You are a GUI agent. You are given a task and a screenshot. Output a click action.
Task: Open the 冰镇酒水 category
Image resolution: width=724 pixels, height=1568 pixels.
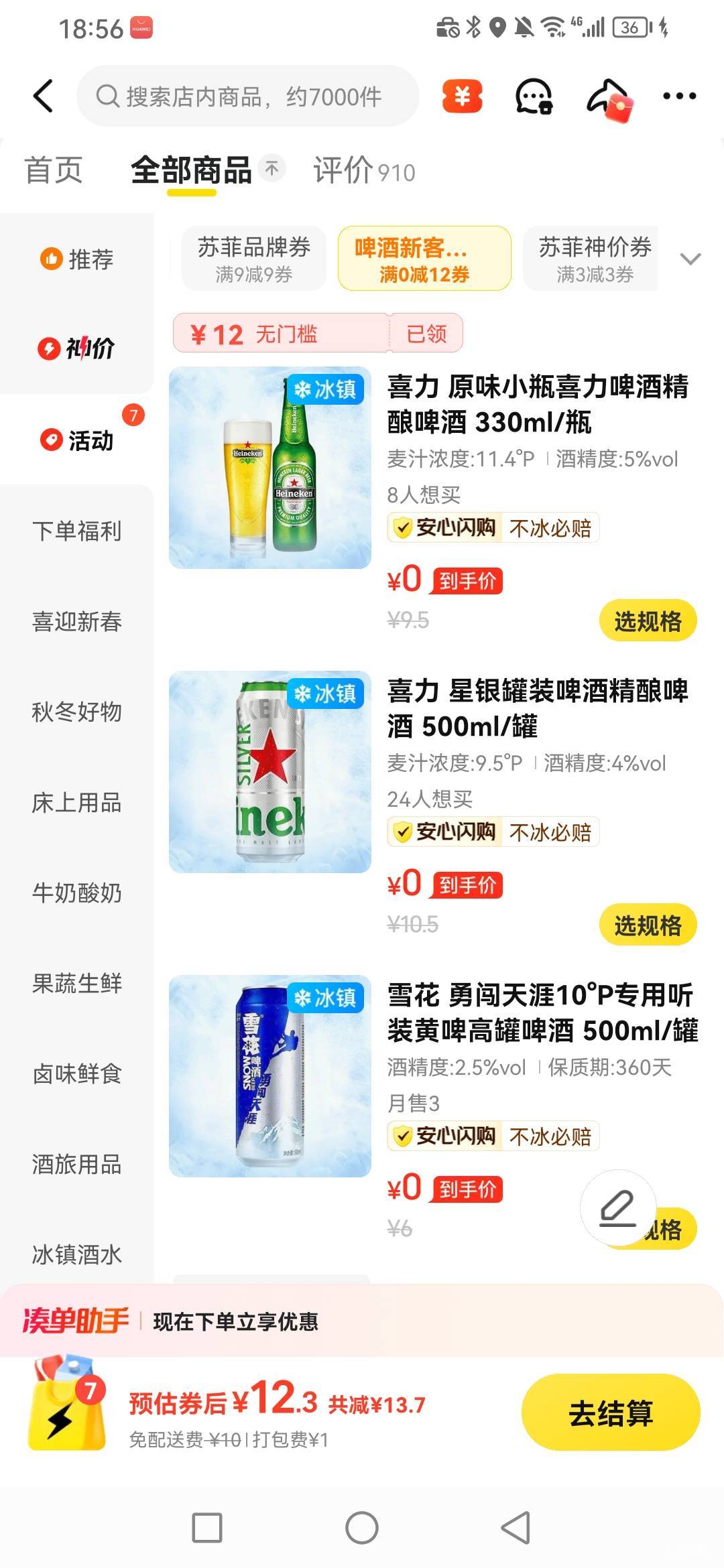tap(77, 1254)
